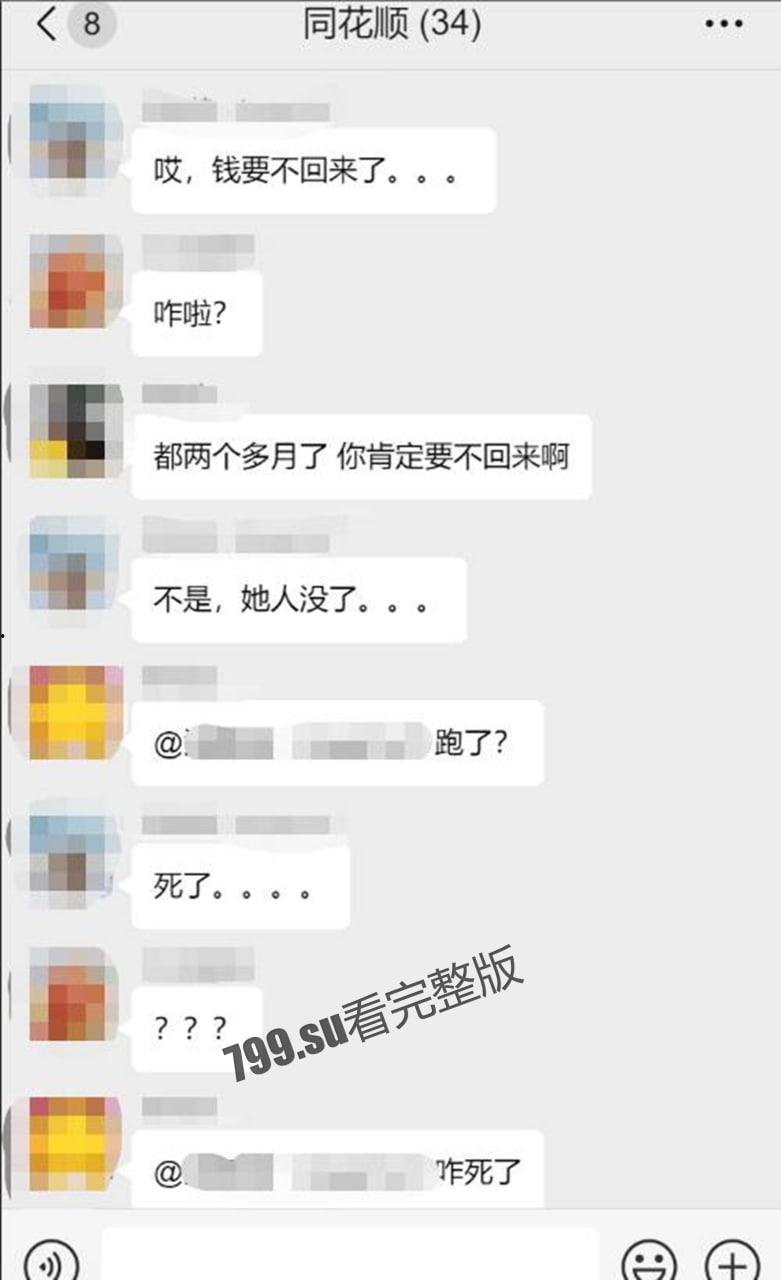Open the group chat overflow menu
Screen dimensions: 781x1280
pos(723,24)
